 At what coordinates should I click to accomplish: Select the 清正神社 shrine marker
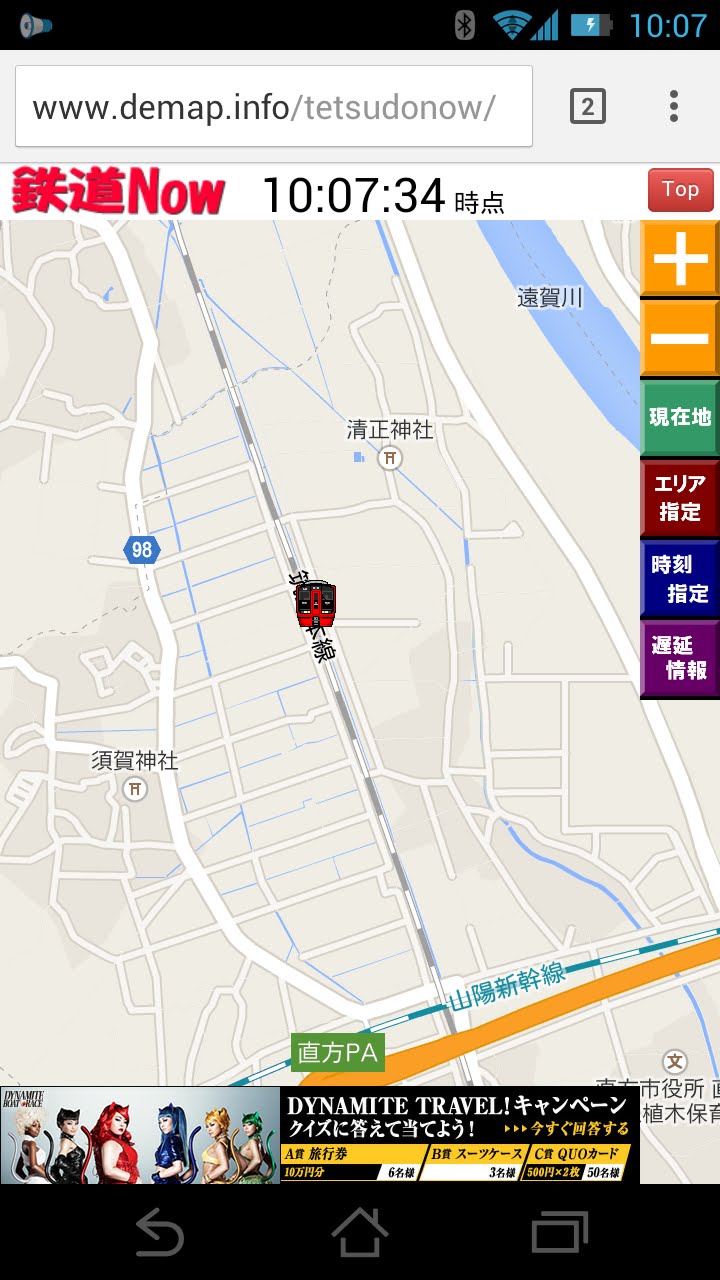tap(390, 459)
